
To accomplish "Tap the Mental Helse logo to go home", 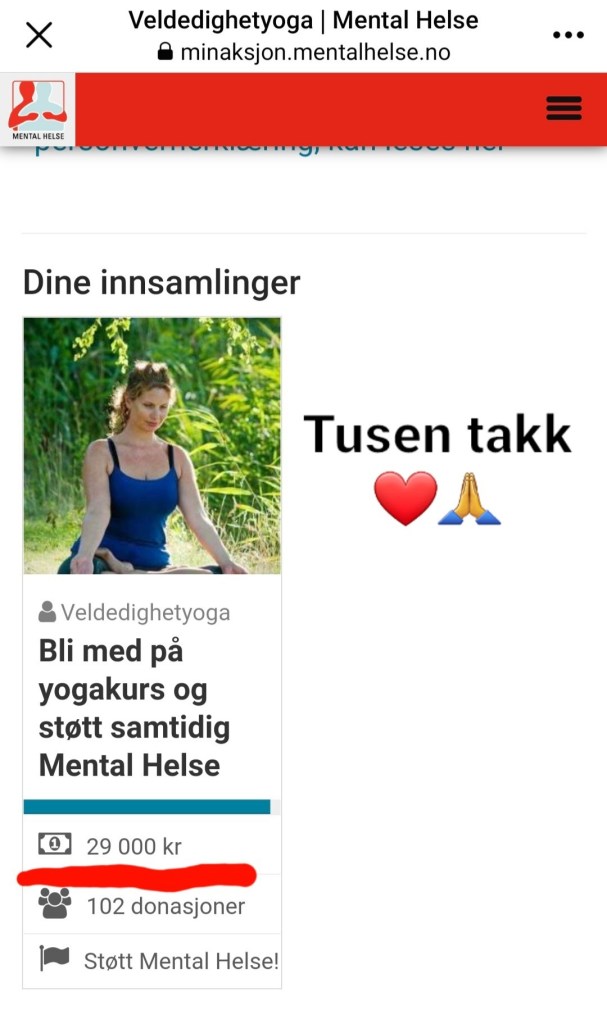I will [x=37, y=109].
